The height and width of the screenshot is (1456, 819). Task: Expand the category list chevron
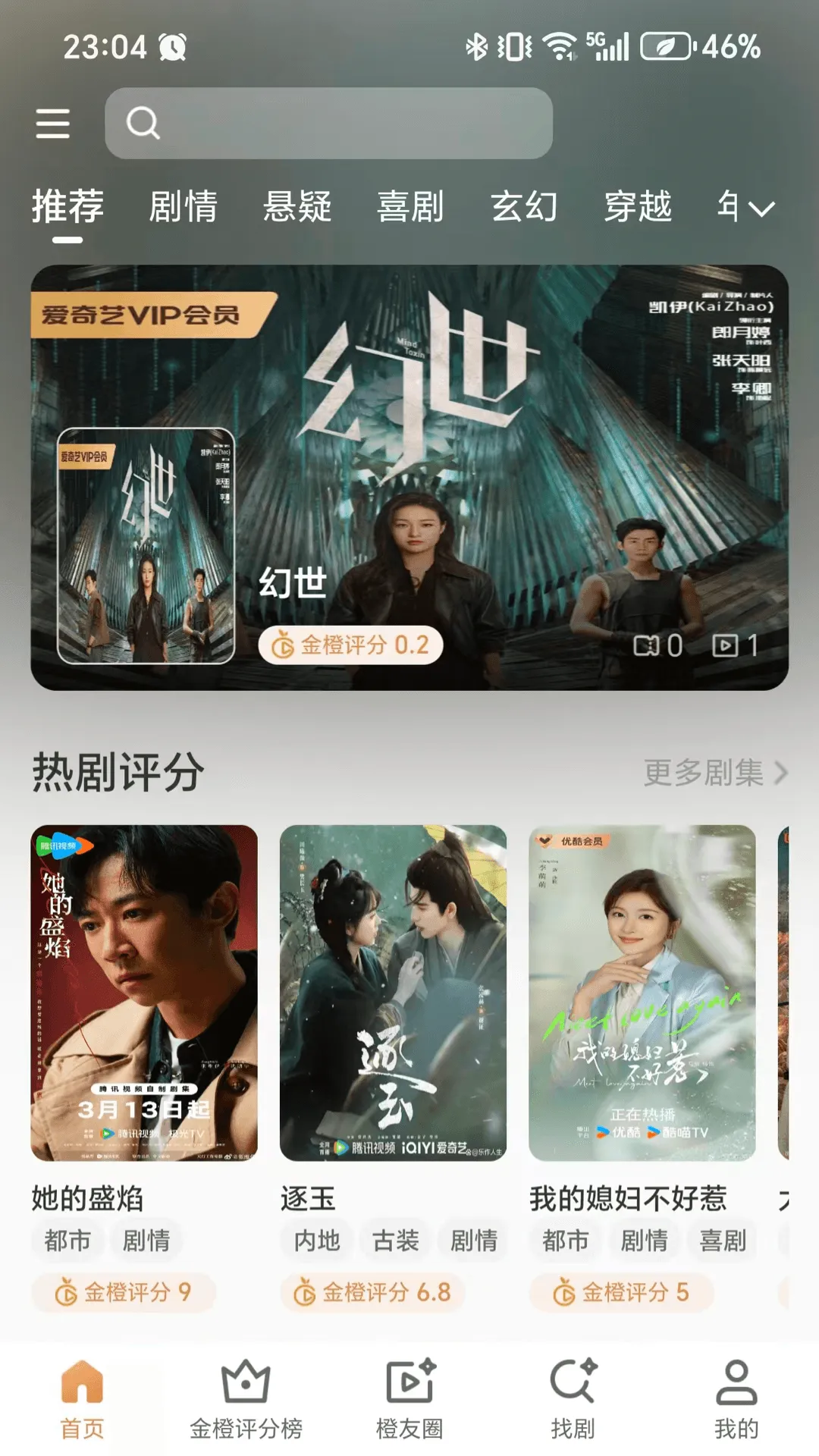click(x=761, y=209)
